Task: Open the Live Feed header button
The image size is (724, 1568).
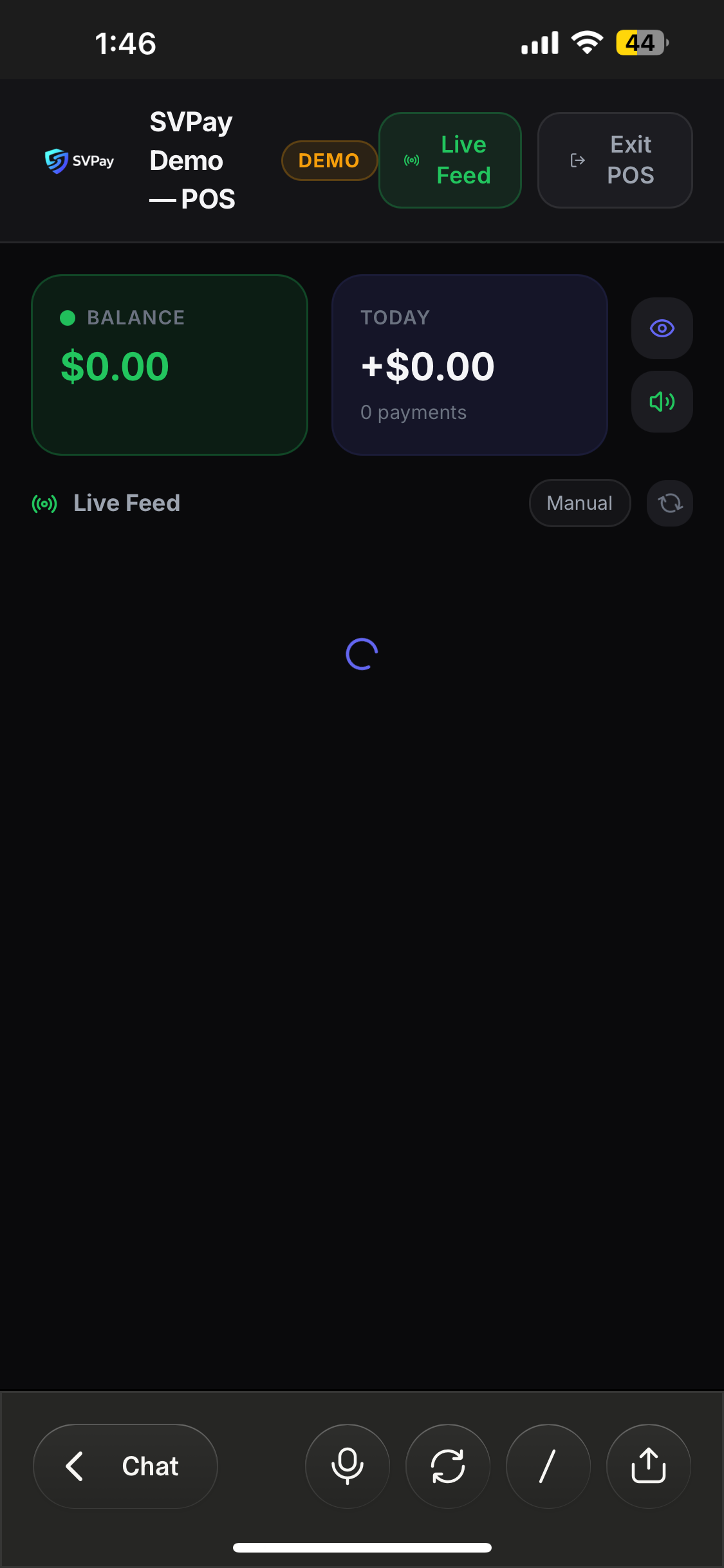Action: (x=450, y=160)
